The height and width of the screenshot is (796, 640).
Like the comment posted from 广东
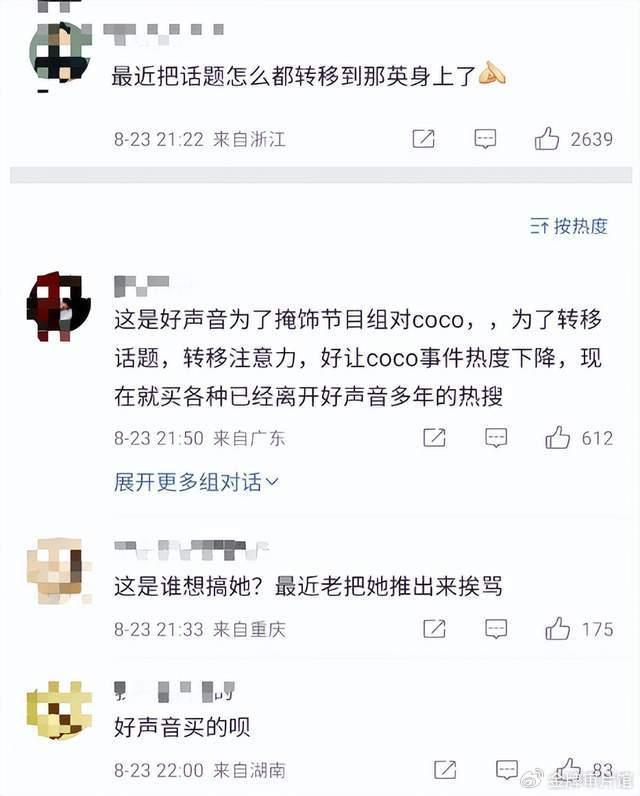(x=557, y=438)
